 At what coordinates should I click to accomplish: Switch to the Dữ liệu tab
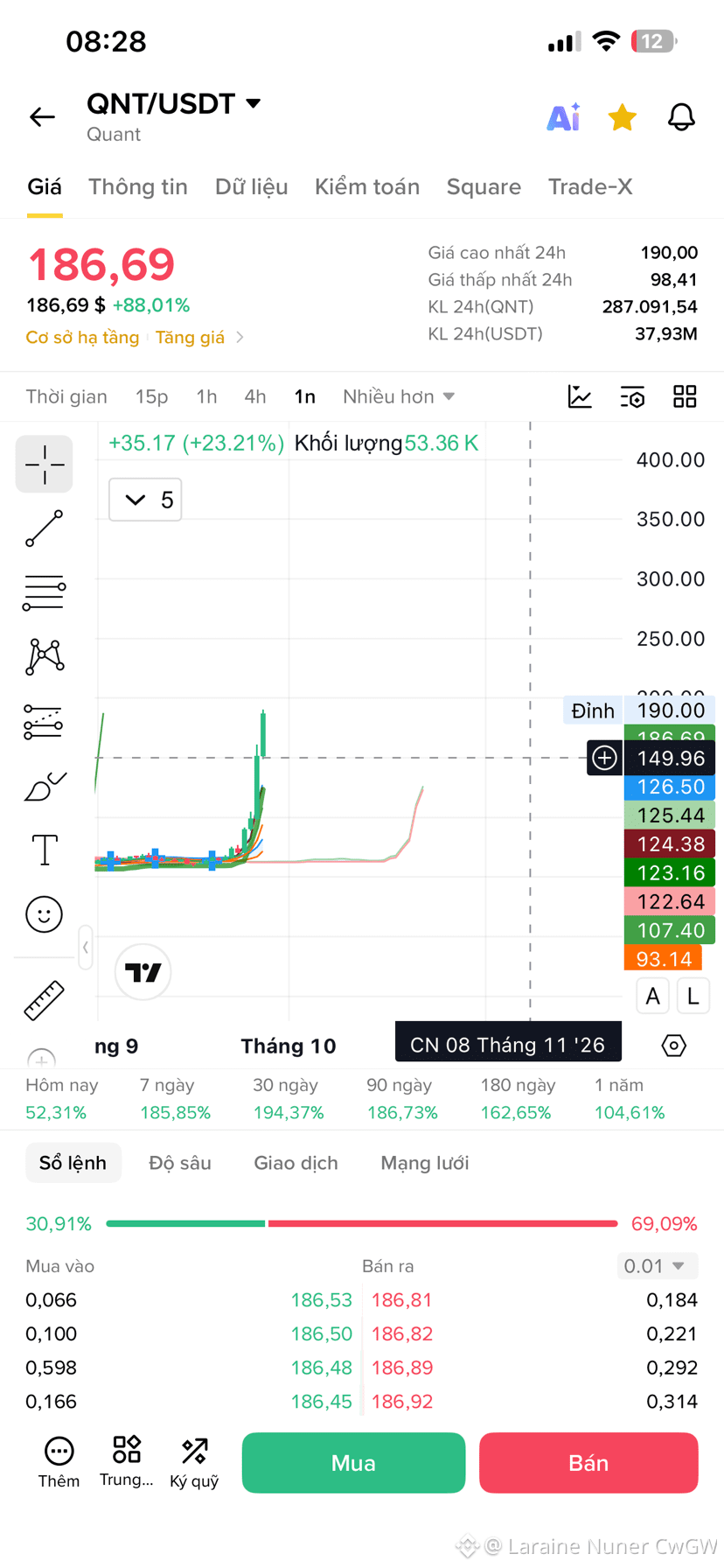pos(251,186)
